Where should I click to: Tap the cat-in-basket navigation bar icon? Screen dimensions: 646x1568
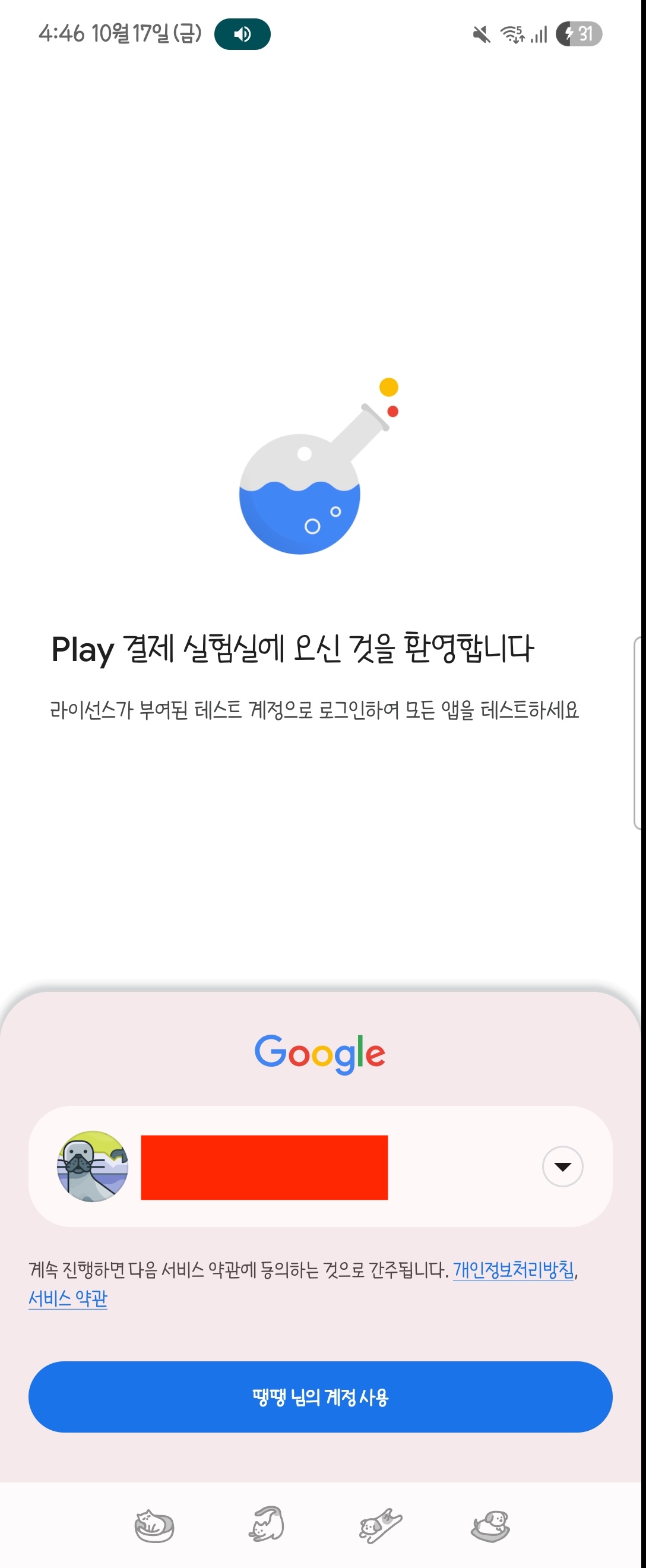click(154, 1526)
